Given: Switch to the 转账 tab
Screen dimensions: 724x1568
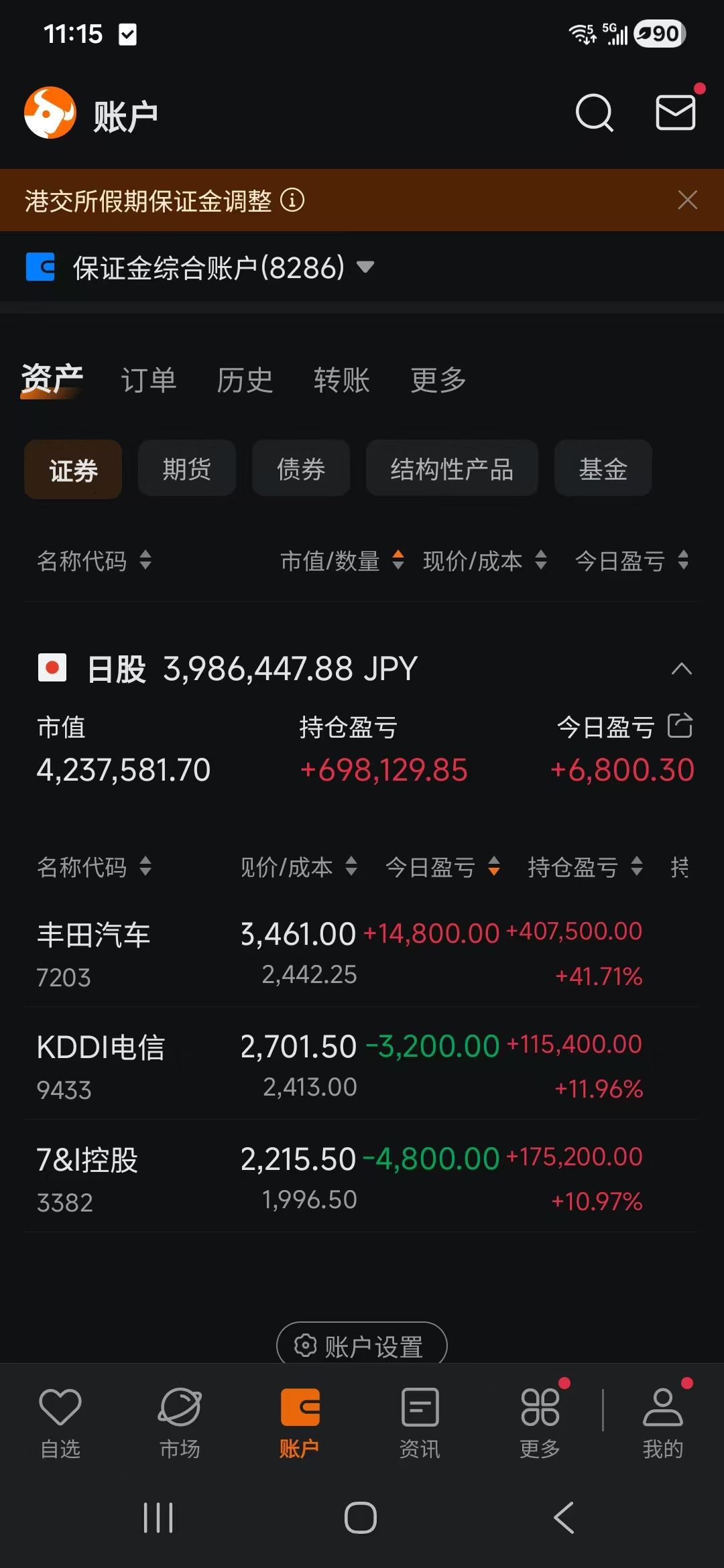Looking at the screenshot, I should (x=341, y=380).
